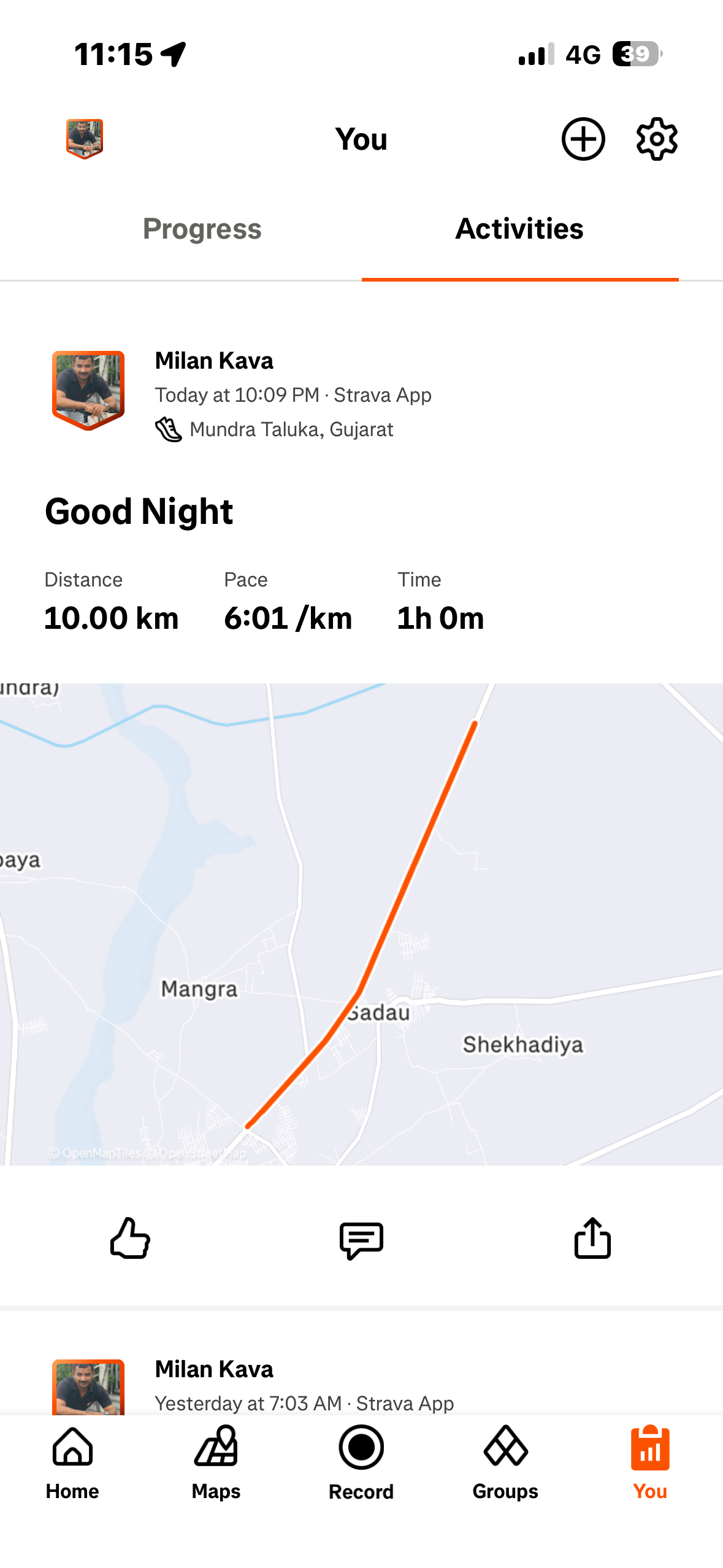Switch to the Progress tab

[202, 229]
